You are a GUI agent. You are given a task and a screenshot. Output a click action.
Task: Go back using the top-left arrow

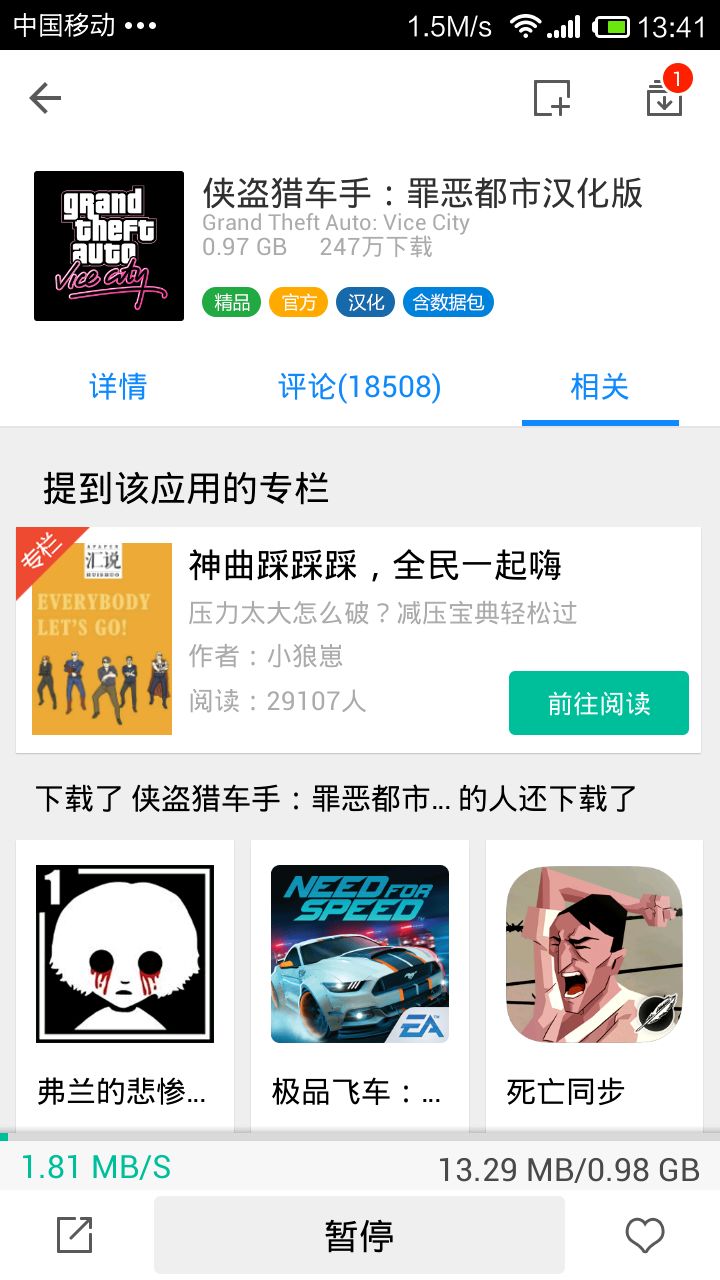click(45, 97)
